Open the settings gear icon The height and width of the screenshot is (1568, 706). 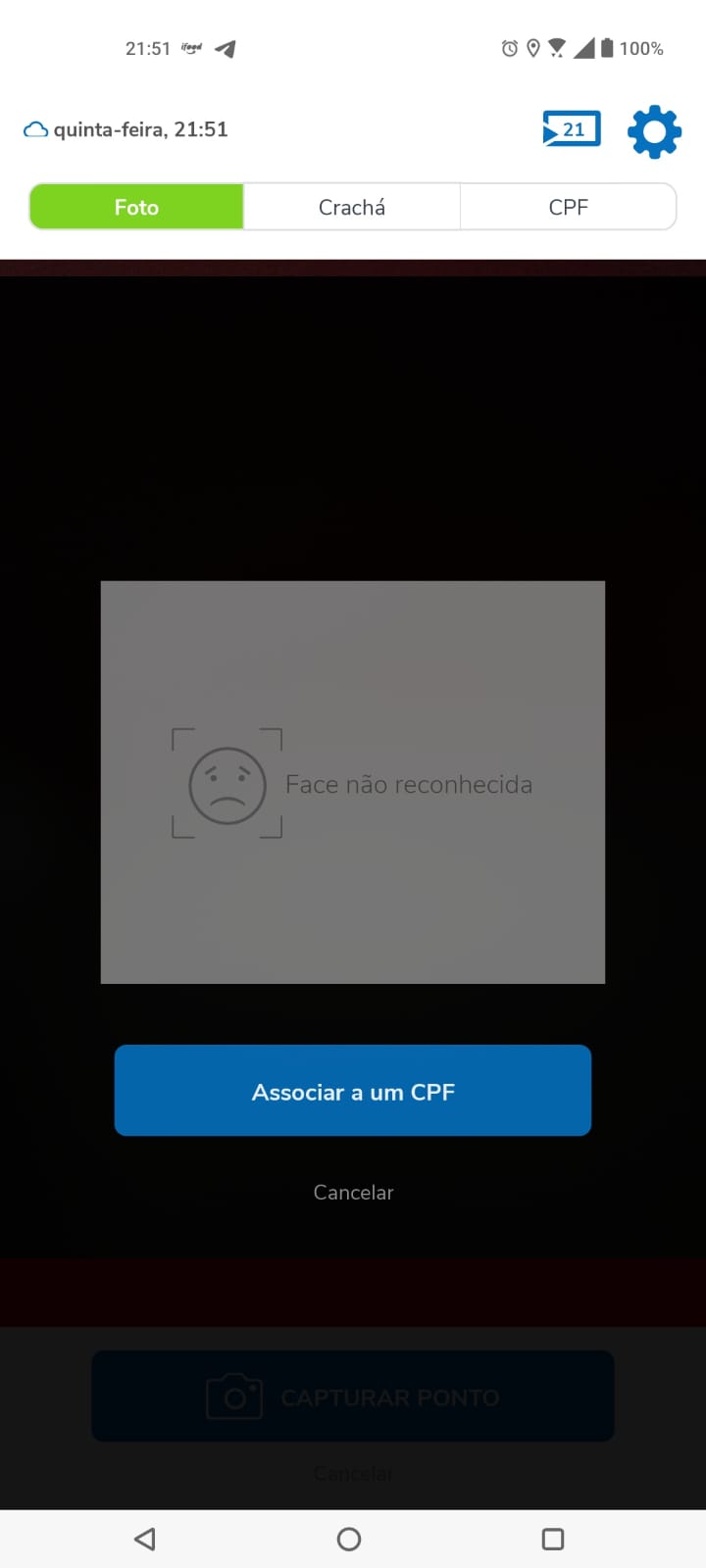(654, 131)
